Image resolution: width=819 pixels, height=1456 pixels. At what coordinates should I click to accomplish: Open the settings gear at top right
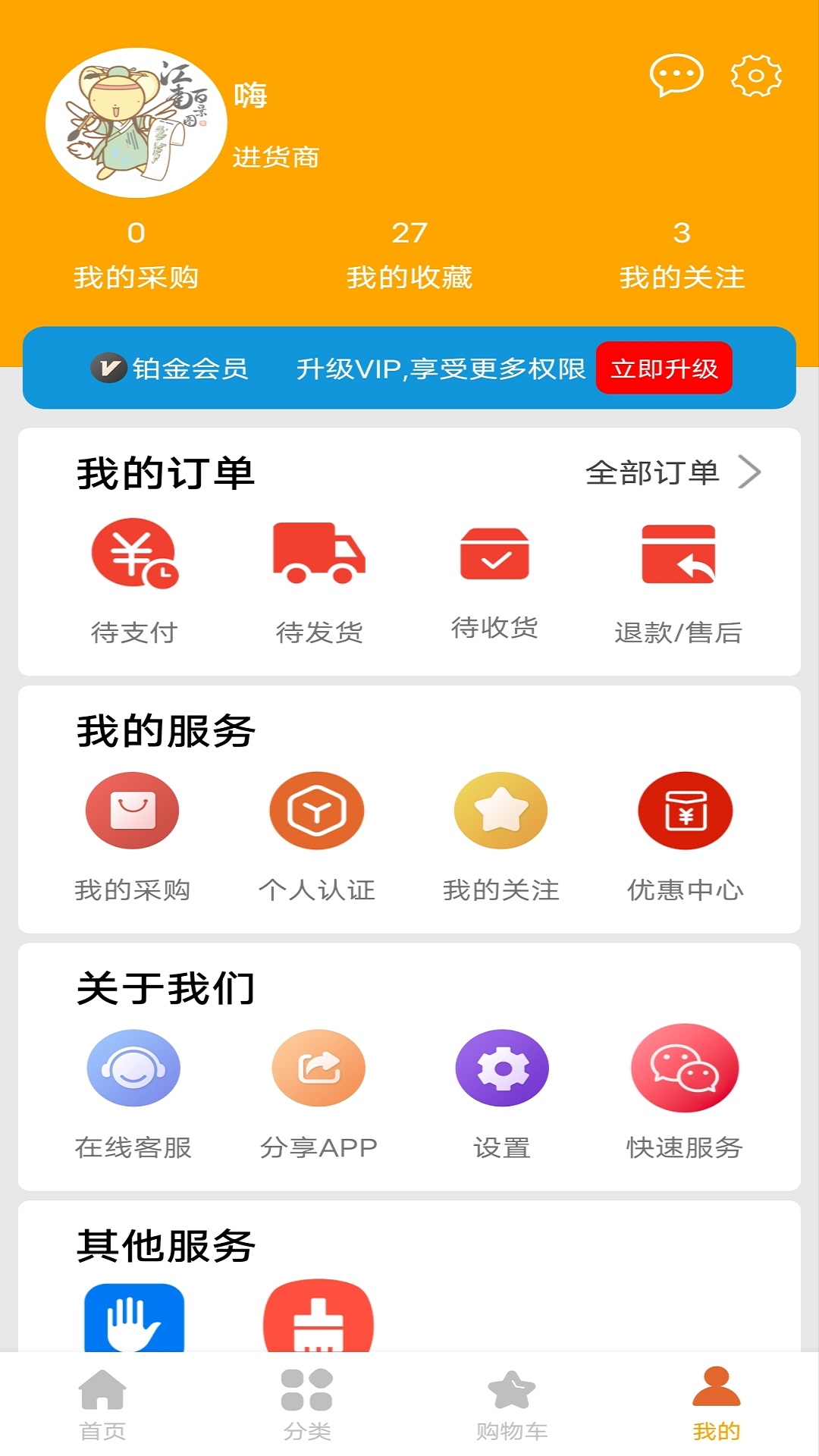[x=754, y=76]
